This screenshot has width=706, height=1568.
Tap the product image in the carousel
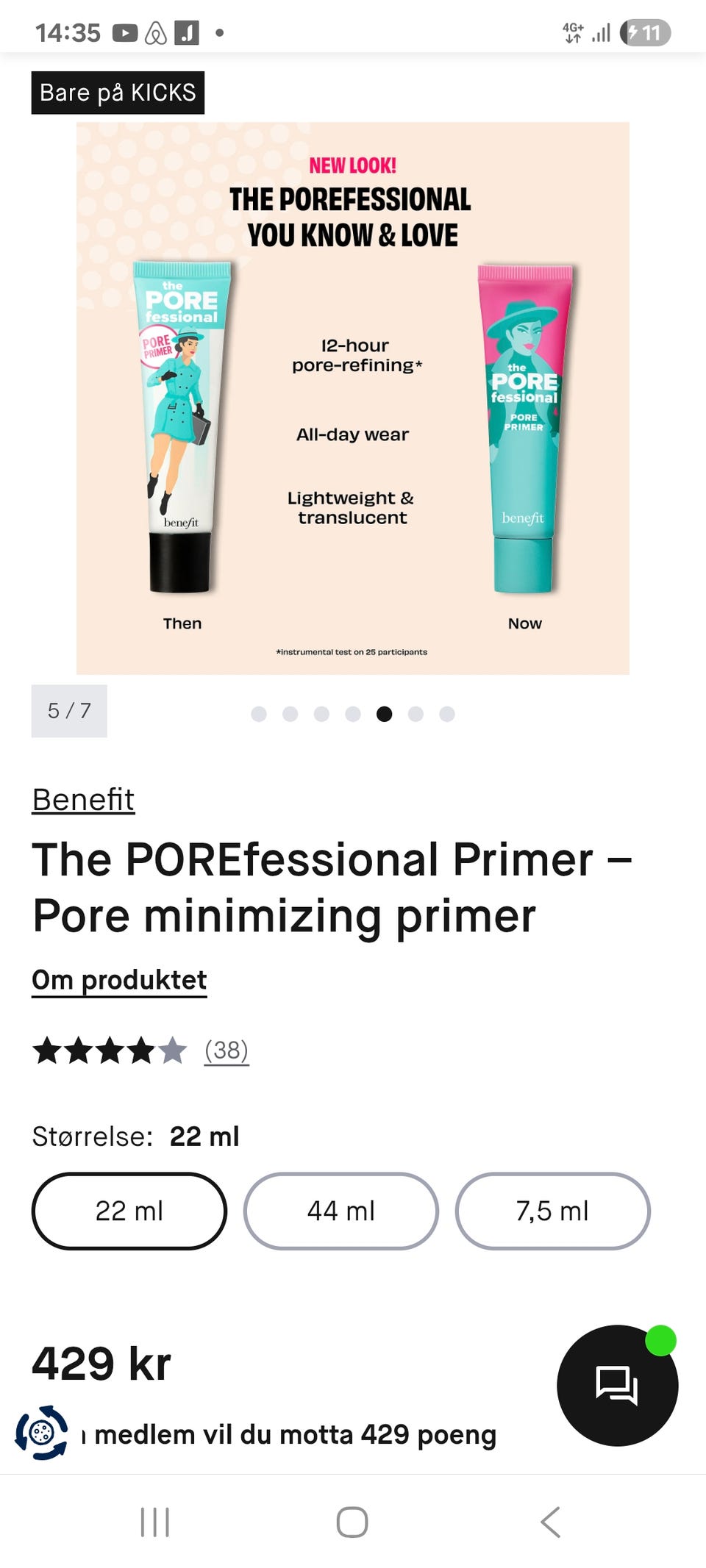pyautogui.click(x=353, y=398)
